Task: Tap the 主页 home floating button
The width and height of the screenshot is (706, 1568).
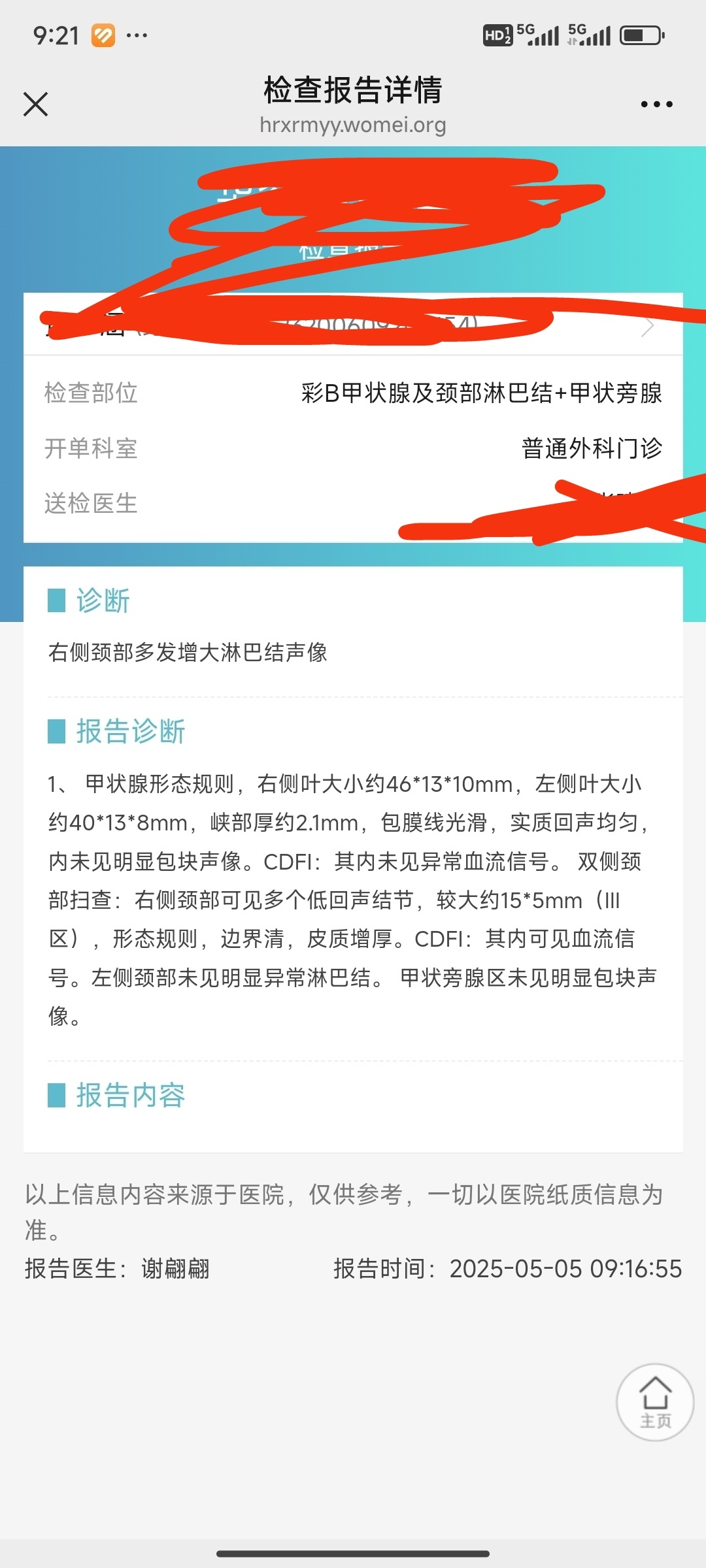Action: (655, 1401)
